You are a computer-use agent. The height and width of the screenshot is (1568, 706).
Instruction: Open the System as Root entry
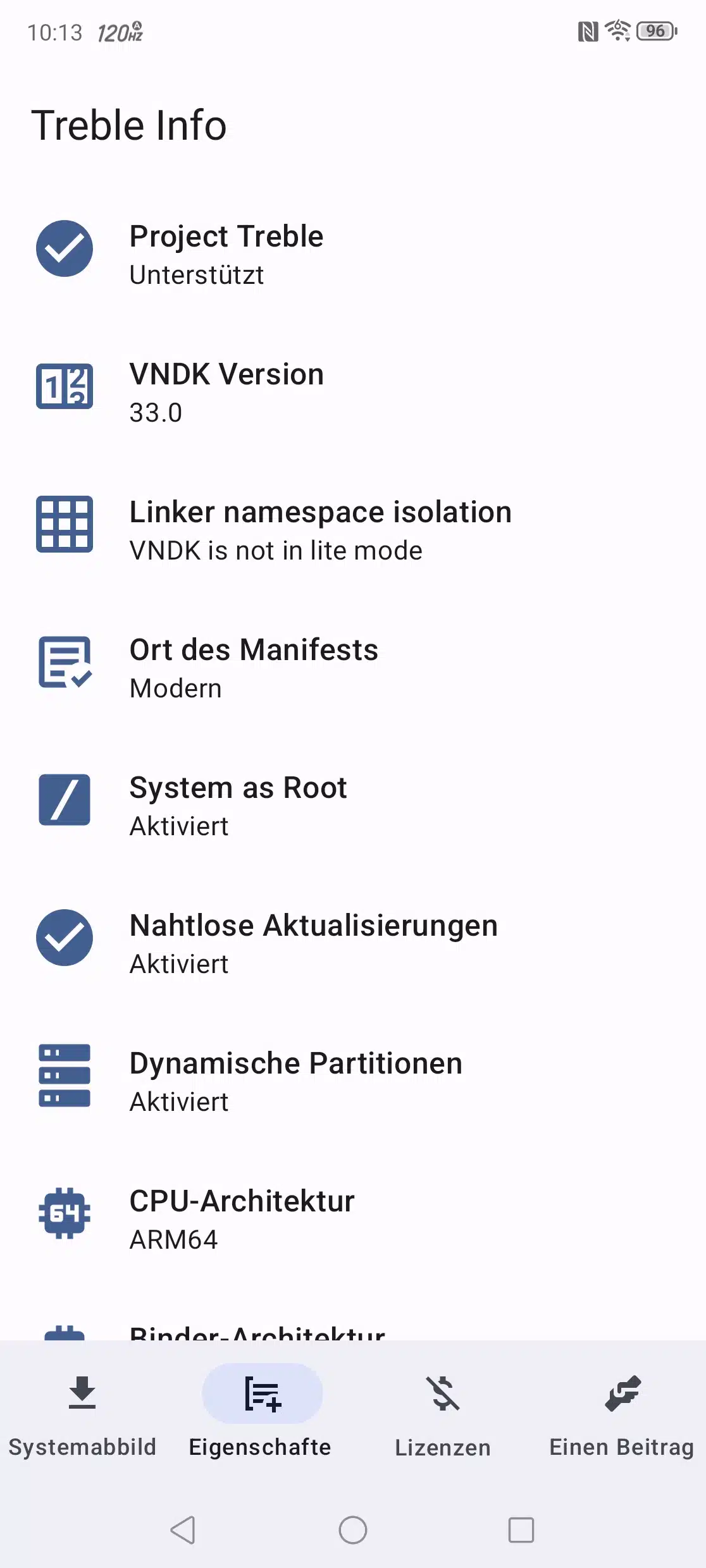(353, 805)
